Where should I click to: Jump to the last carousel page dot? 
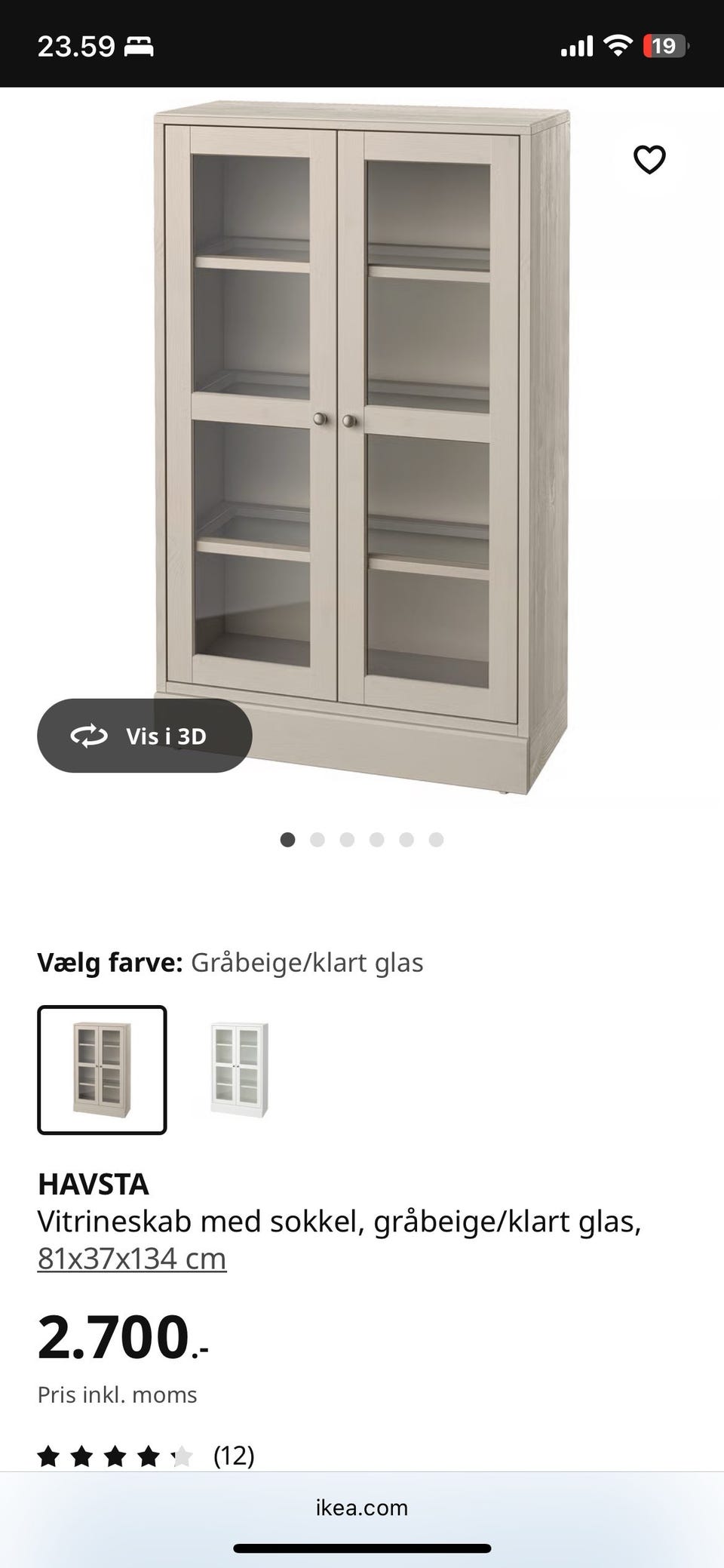tap(436, 839)
